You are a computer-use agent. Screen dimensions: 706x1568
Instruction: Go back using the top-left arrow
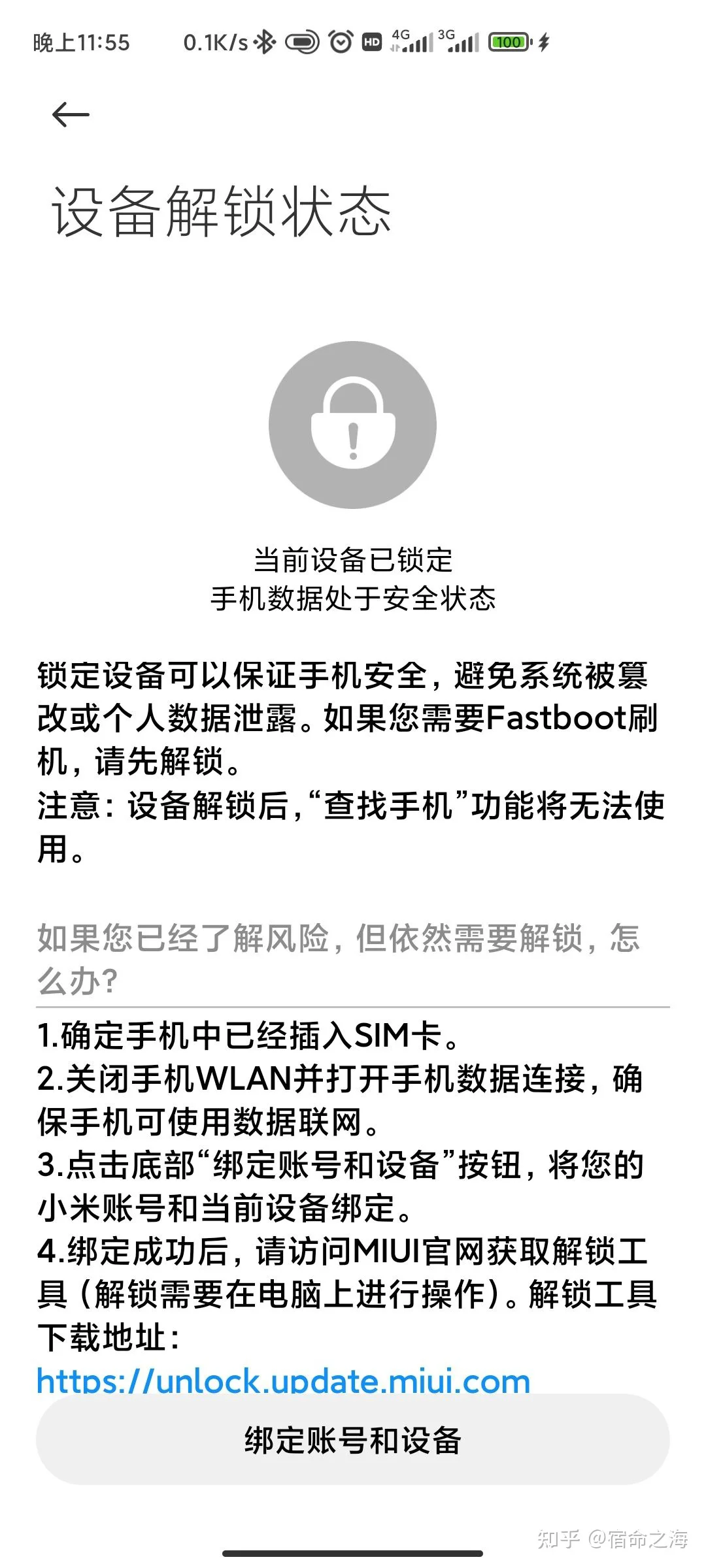[71, 115]
